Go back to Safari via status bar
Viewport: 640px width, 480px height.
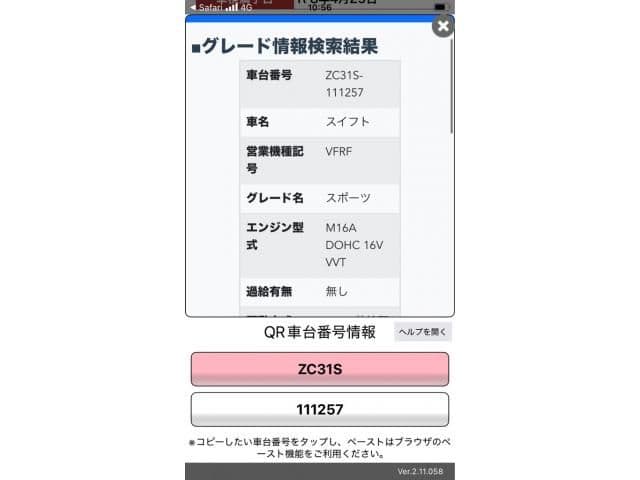206,6
